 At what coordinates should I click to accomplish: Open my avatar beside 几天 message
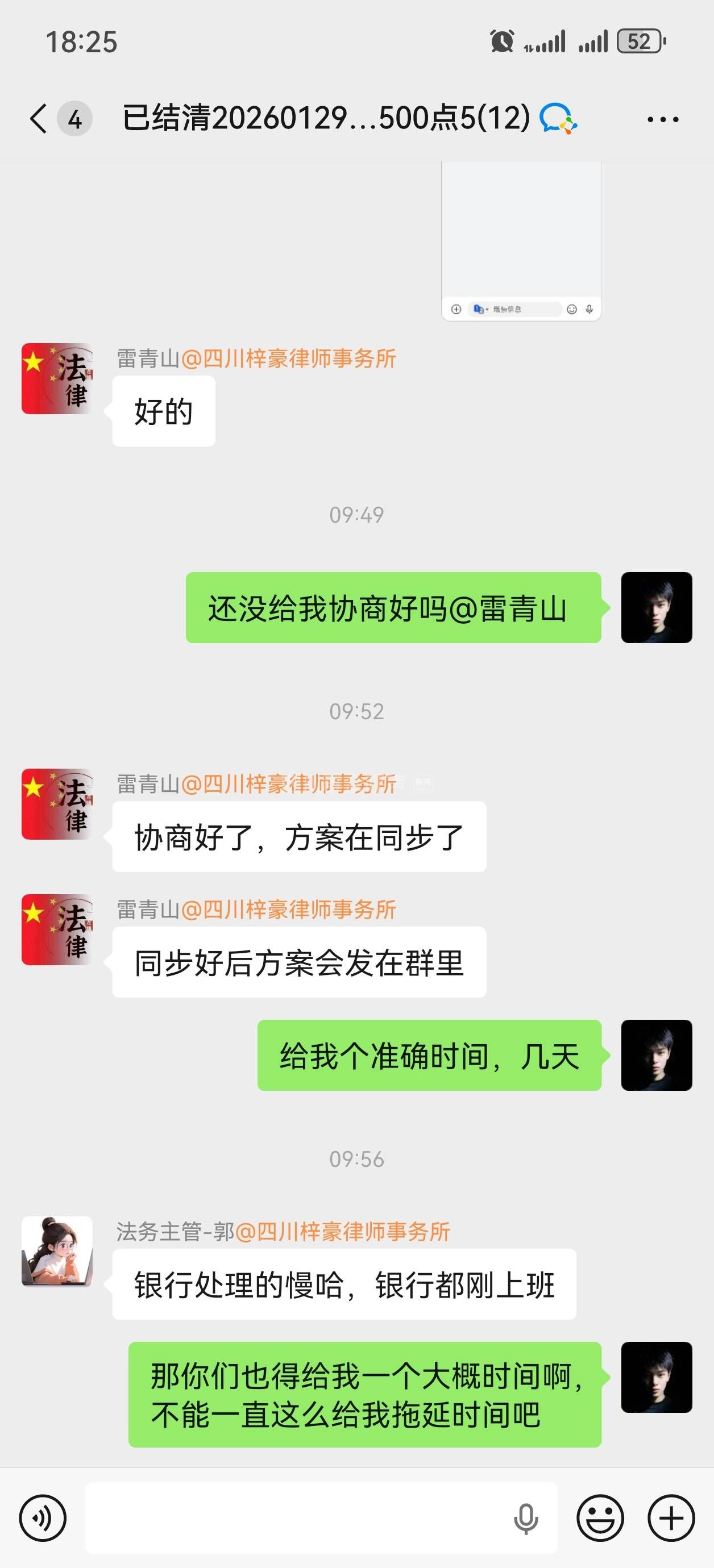coord(656,1055)
